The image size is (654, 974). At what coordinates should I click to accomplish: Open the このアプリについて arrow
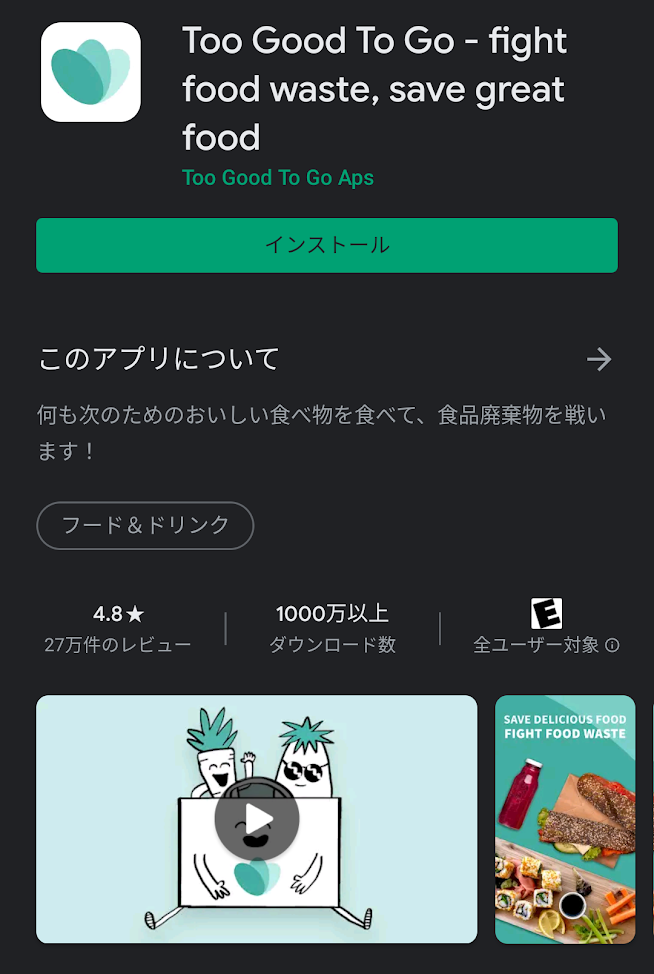coord(598,359)
